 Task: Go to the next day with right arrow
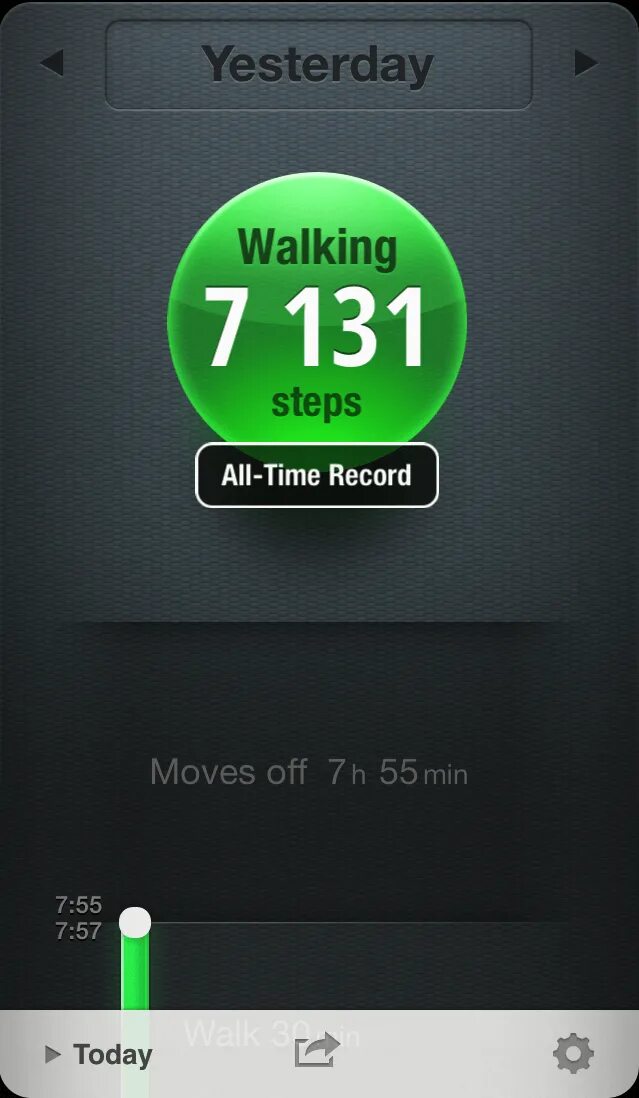[586, 64]
